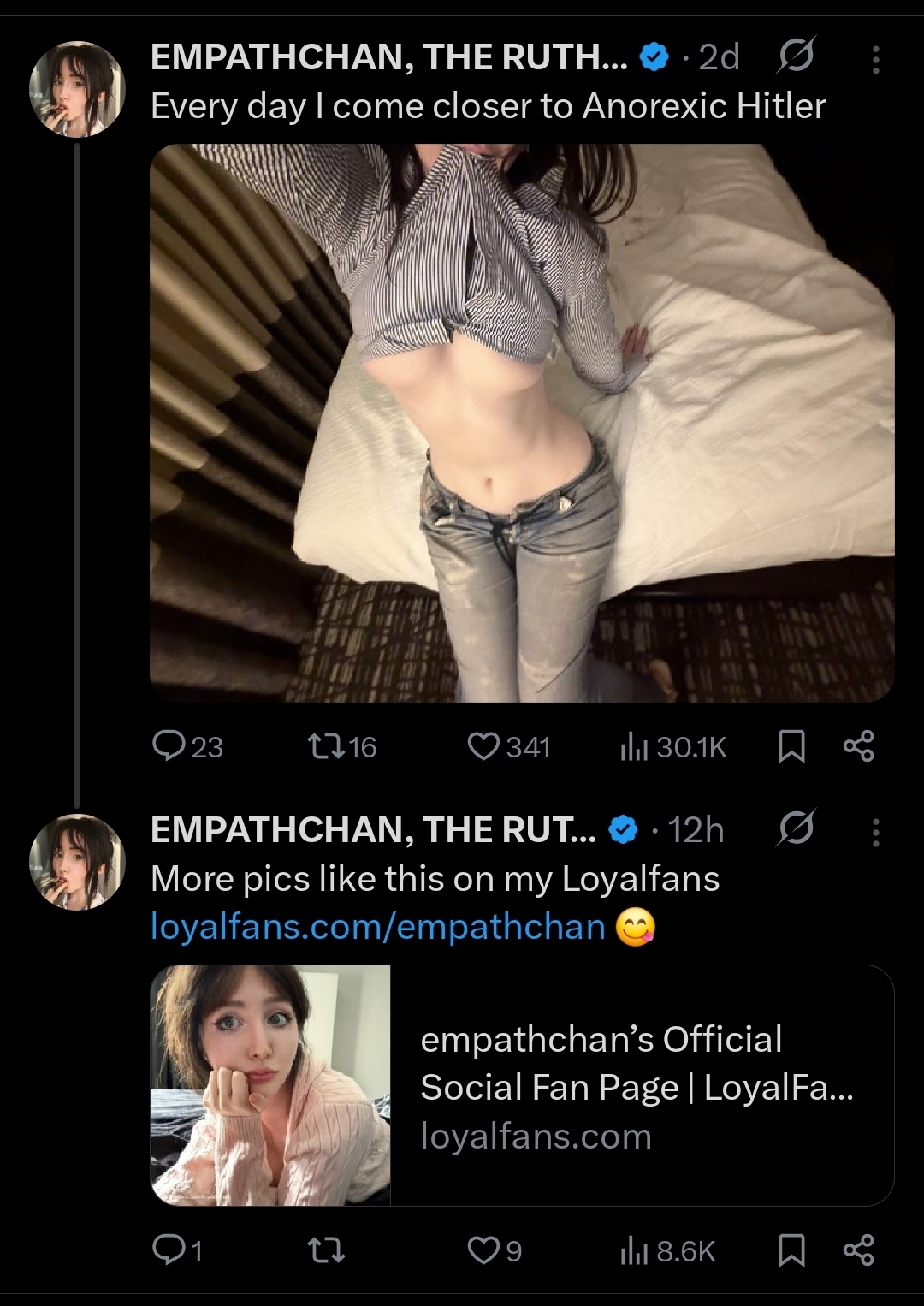Repost the post with 16 reposts
The height and width of the screenshot is (1306, 924).
(341, 746)
